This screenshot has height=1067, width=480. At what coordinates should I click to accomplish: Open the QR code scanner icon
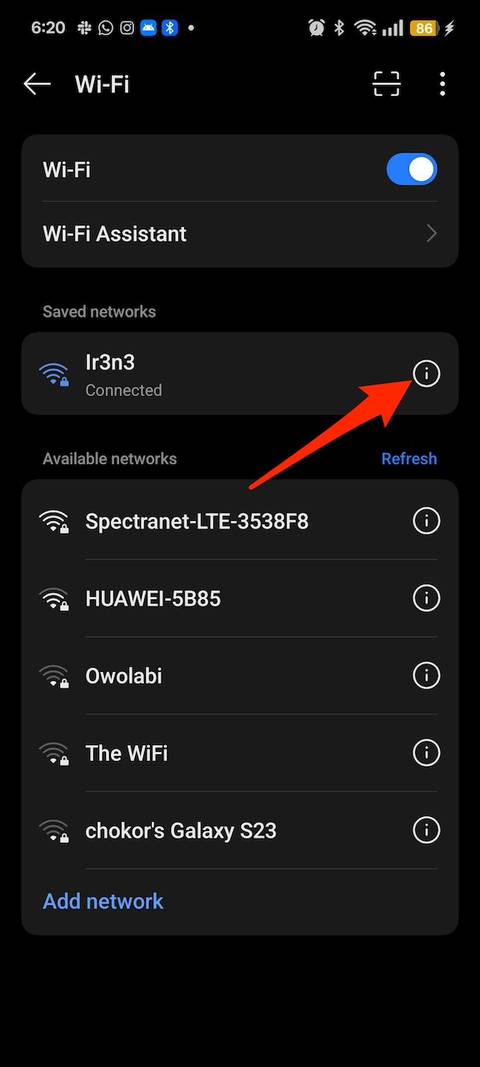(386, 84)
